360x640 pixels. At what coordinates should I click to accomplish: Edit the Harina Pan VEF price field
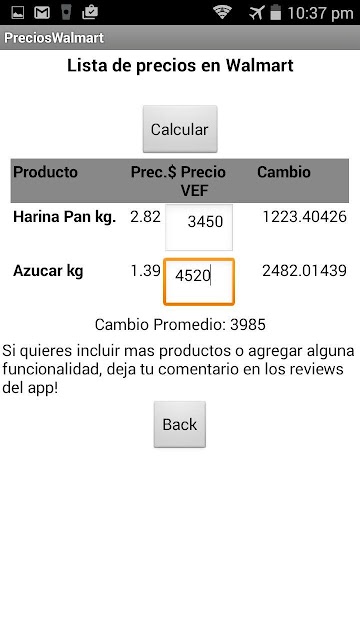point(199,227)
